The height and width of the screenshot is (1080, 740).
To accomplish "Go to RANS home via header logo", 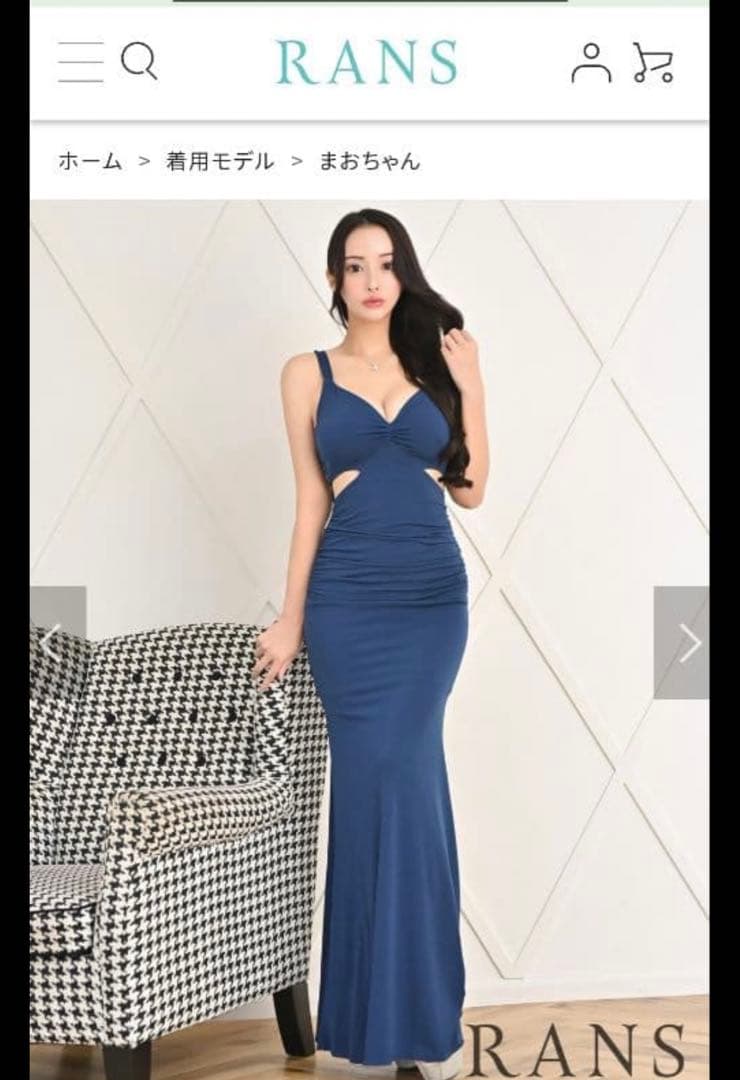I will (x=367, y=63).
